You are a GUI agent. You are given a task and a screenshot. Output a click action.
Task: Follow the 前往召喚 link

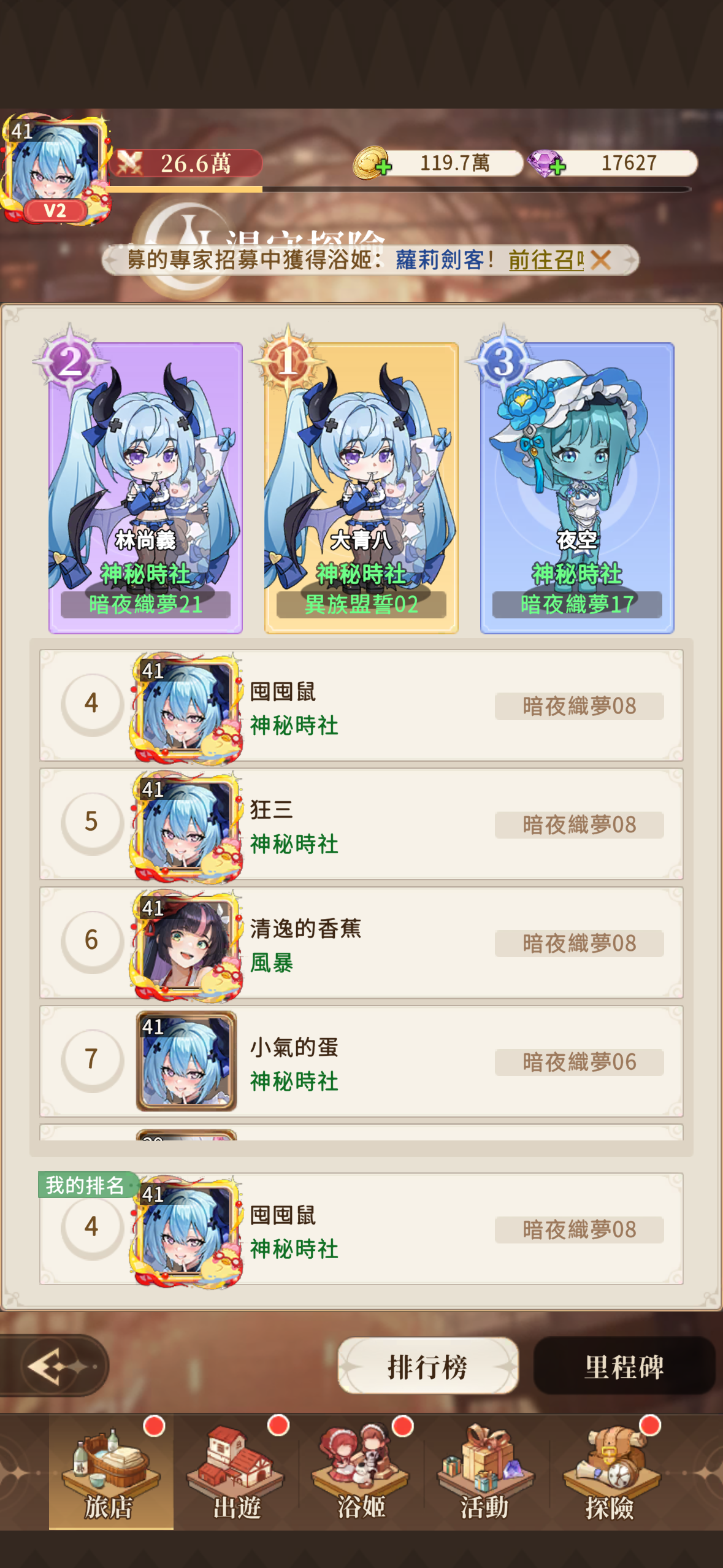(x=545, y=260)
